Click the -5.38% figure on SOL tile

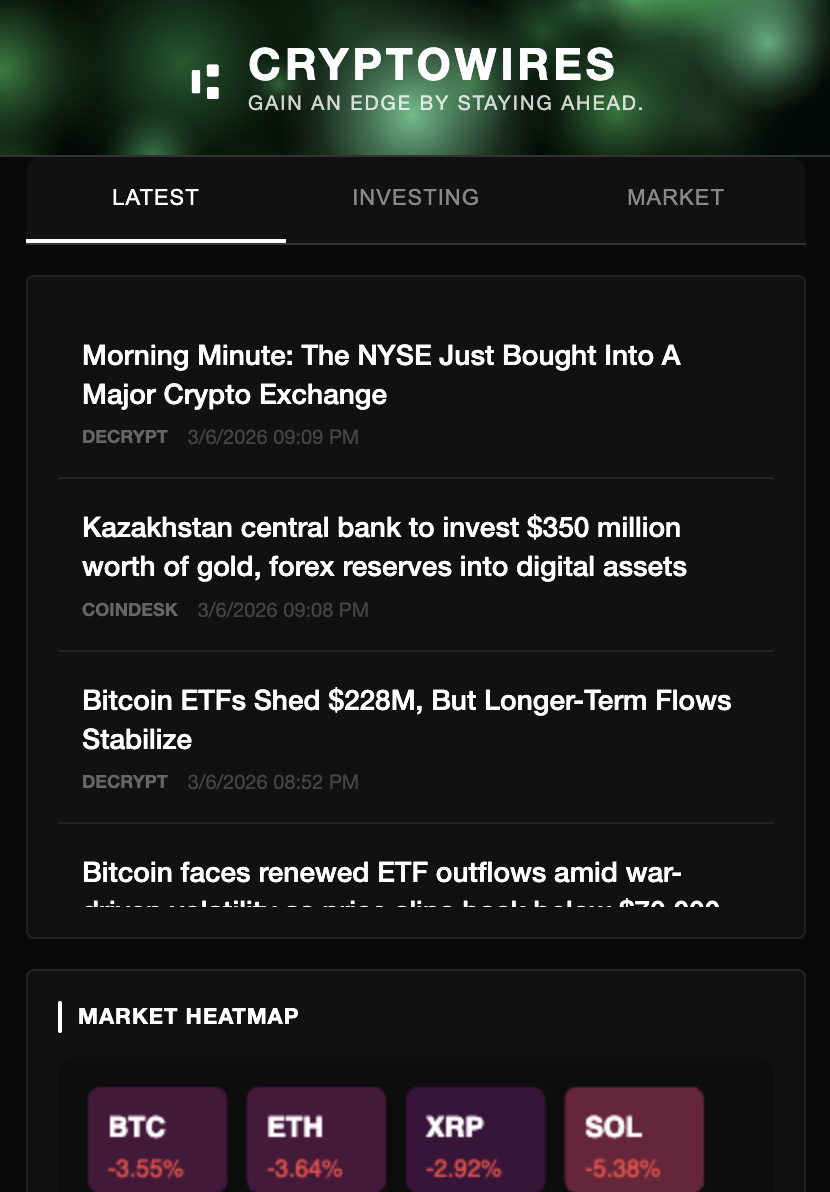tap(622, 1167)
